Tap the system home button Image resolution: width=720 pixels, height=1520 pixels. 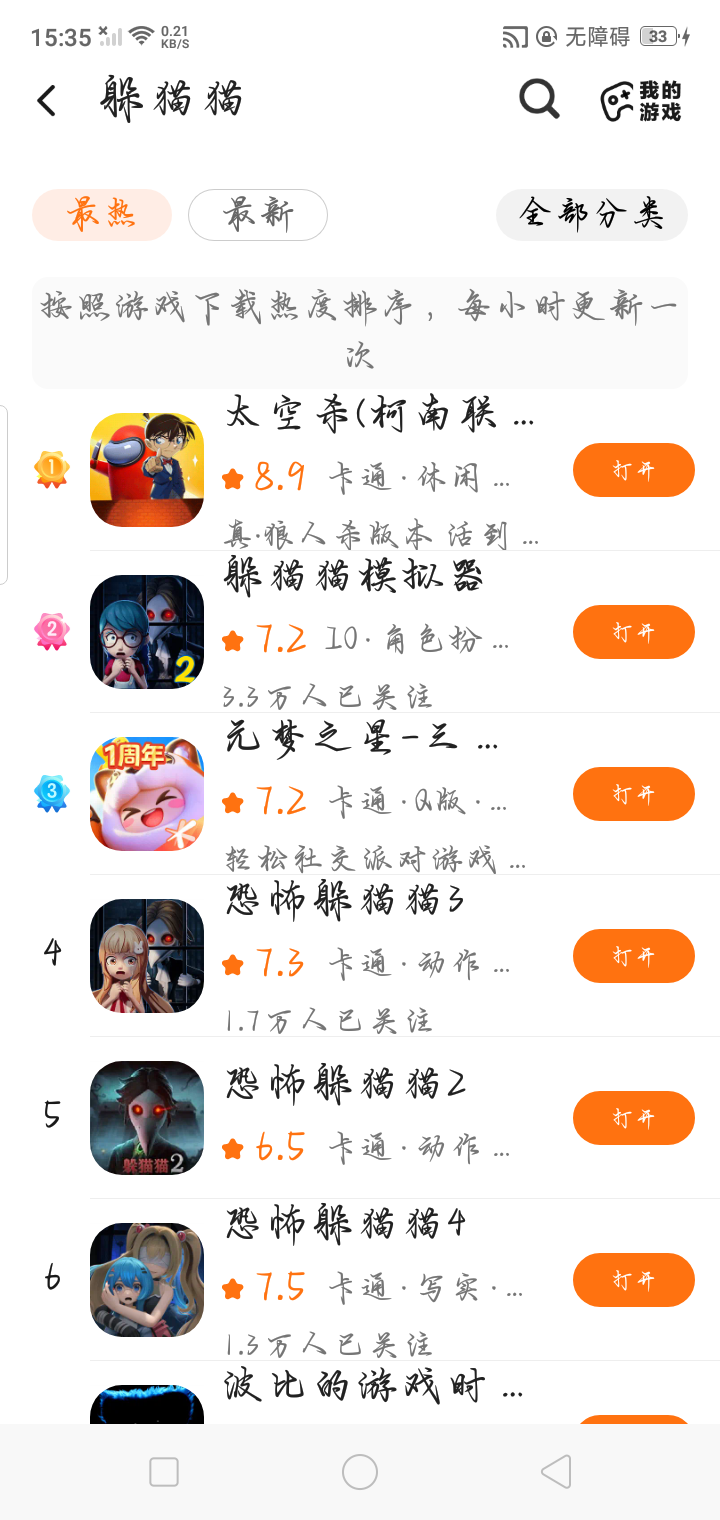360,1472
